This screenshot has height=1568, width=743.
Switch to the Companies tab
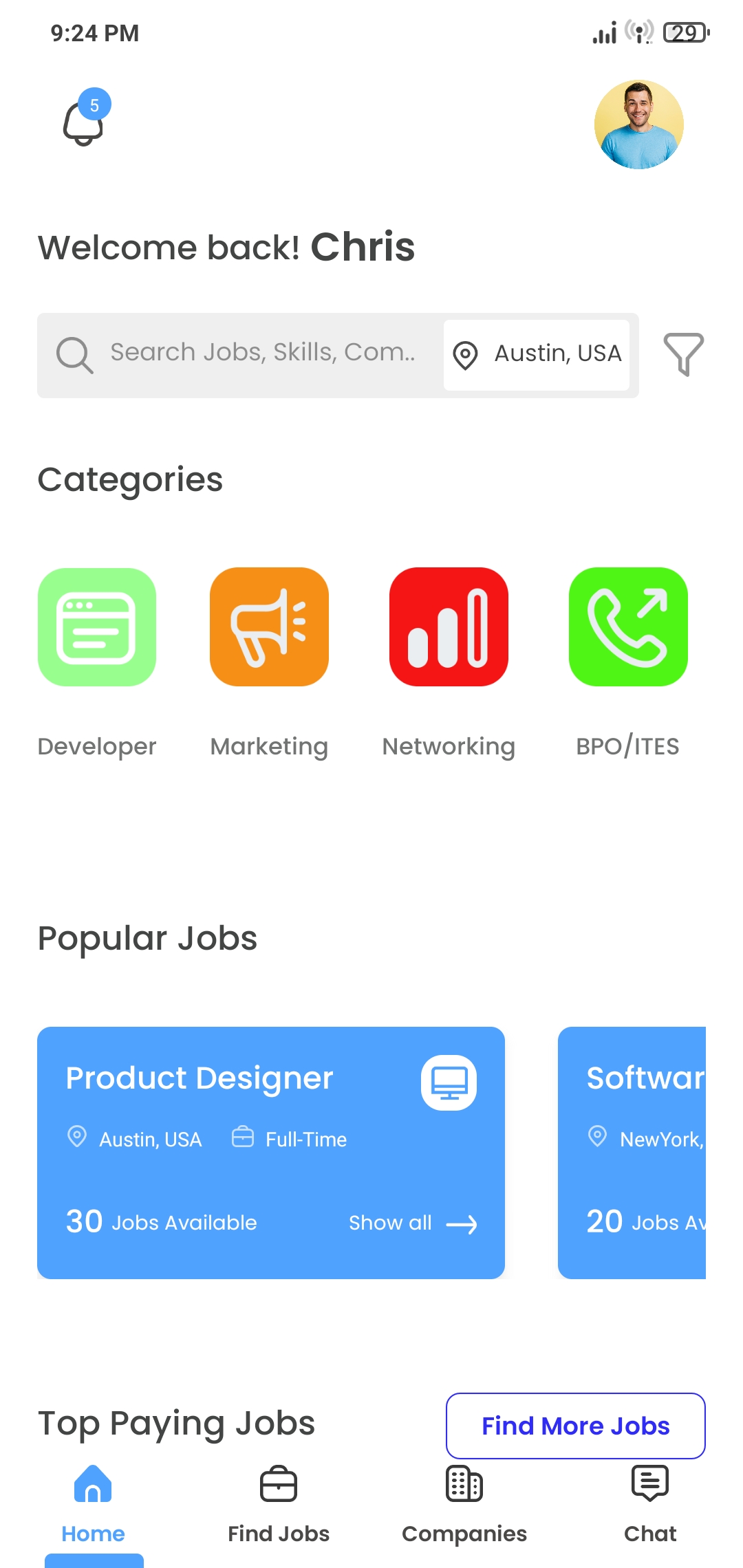pos(464,1503)
